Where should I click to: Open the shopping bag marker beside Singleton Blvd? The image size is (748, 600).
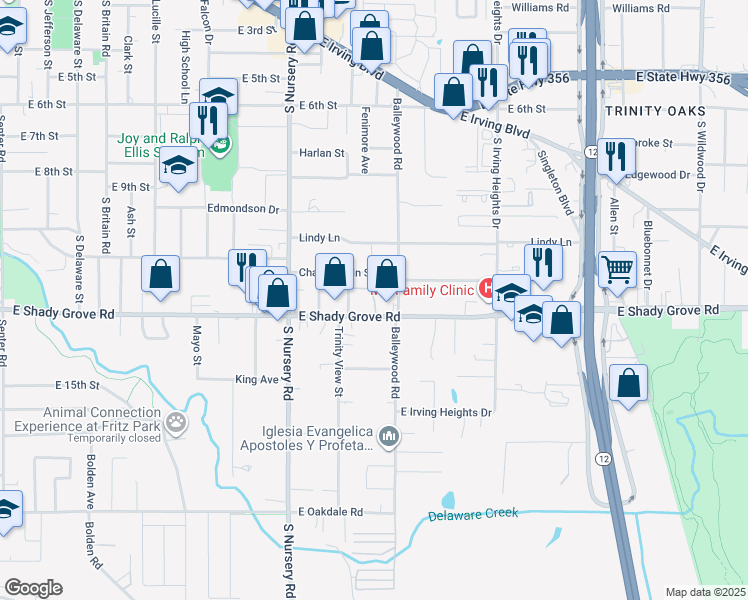tap(563, 321)
